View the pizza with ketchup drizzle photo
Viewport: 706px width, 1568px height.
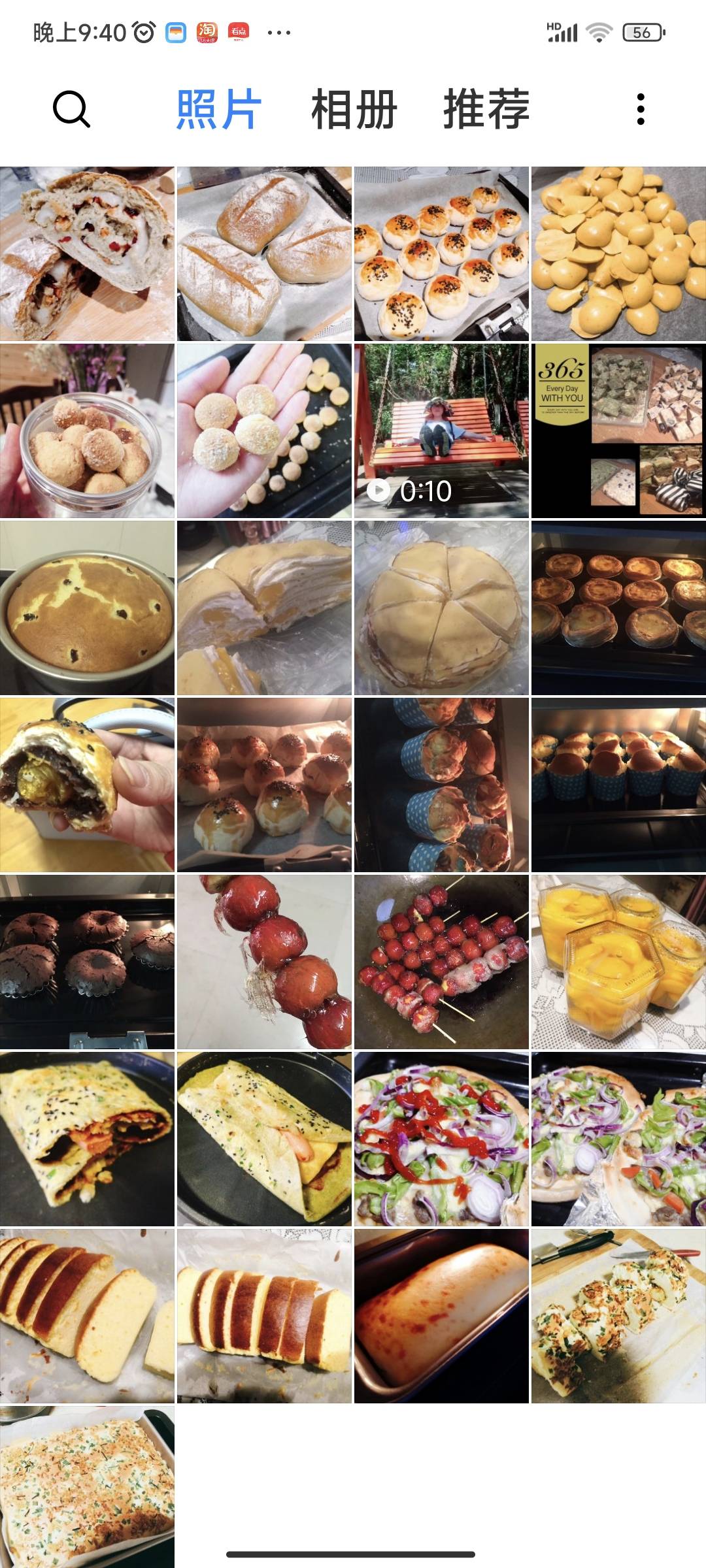tap(441, 1139)
